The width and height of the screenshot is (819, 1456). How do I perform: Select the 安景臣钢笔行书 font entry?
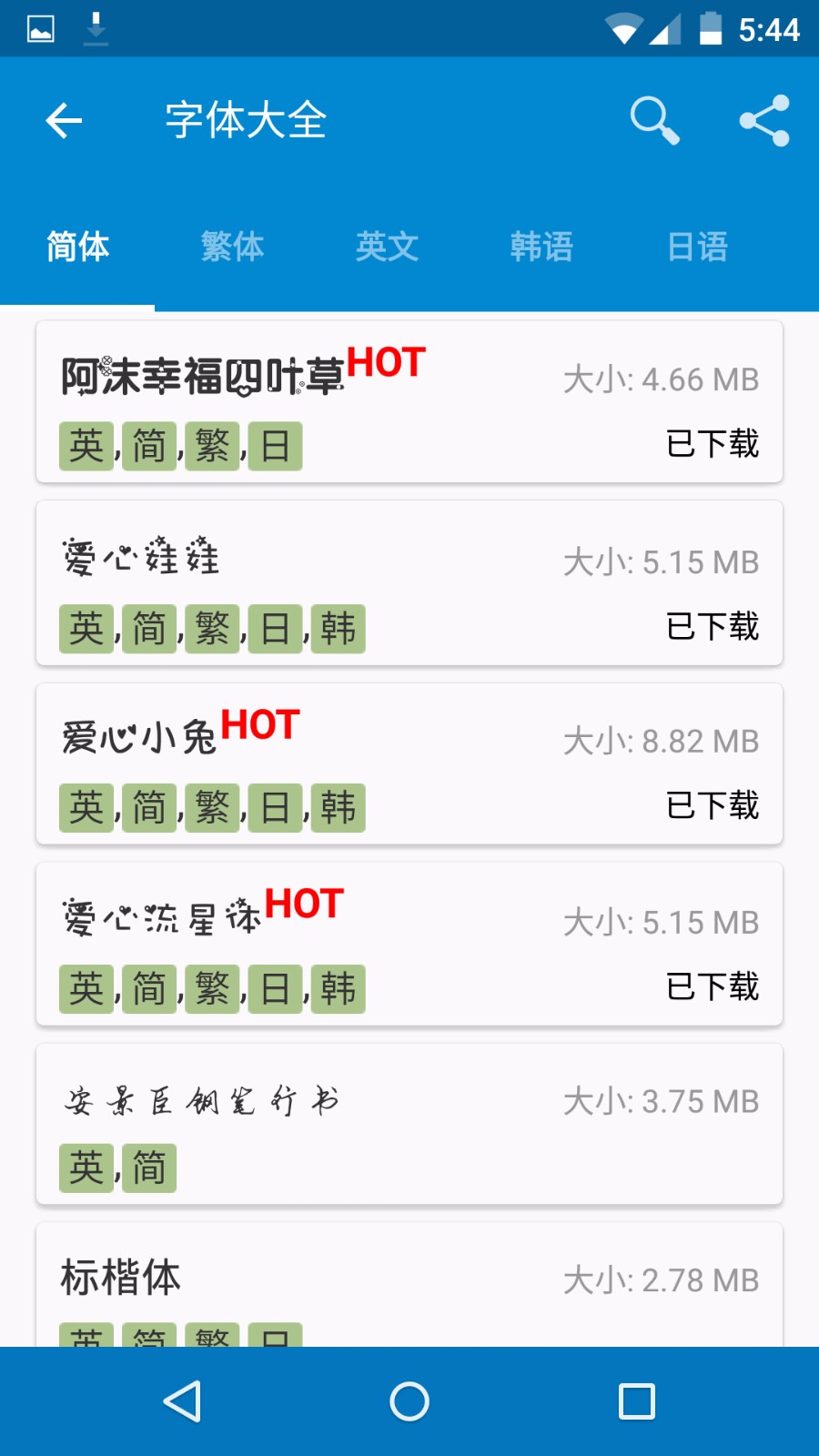coord(409,1124)
